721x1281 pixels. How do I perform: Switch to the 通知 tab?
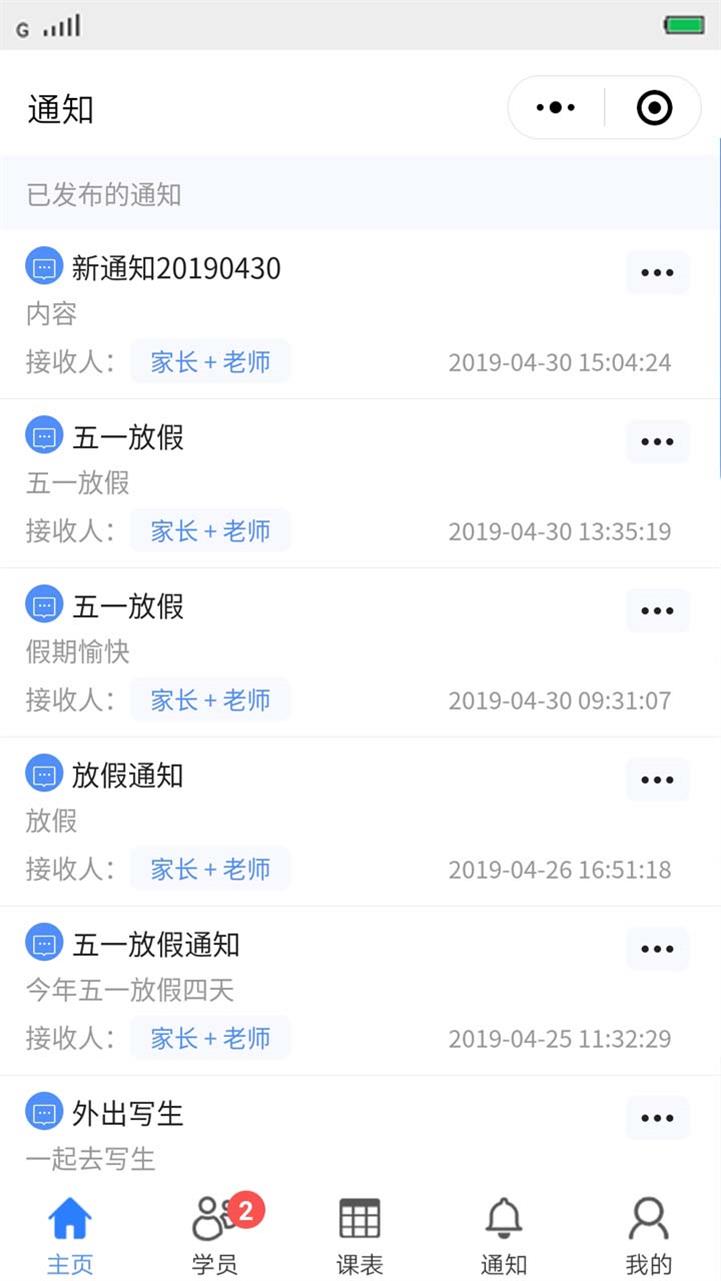(504, 1236)
